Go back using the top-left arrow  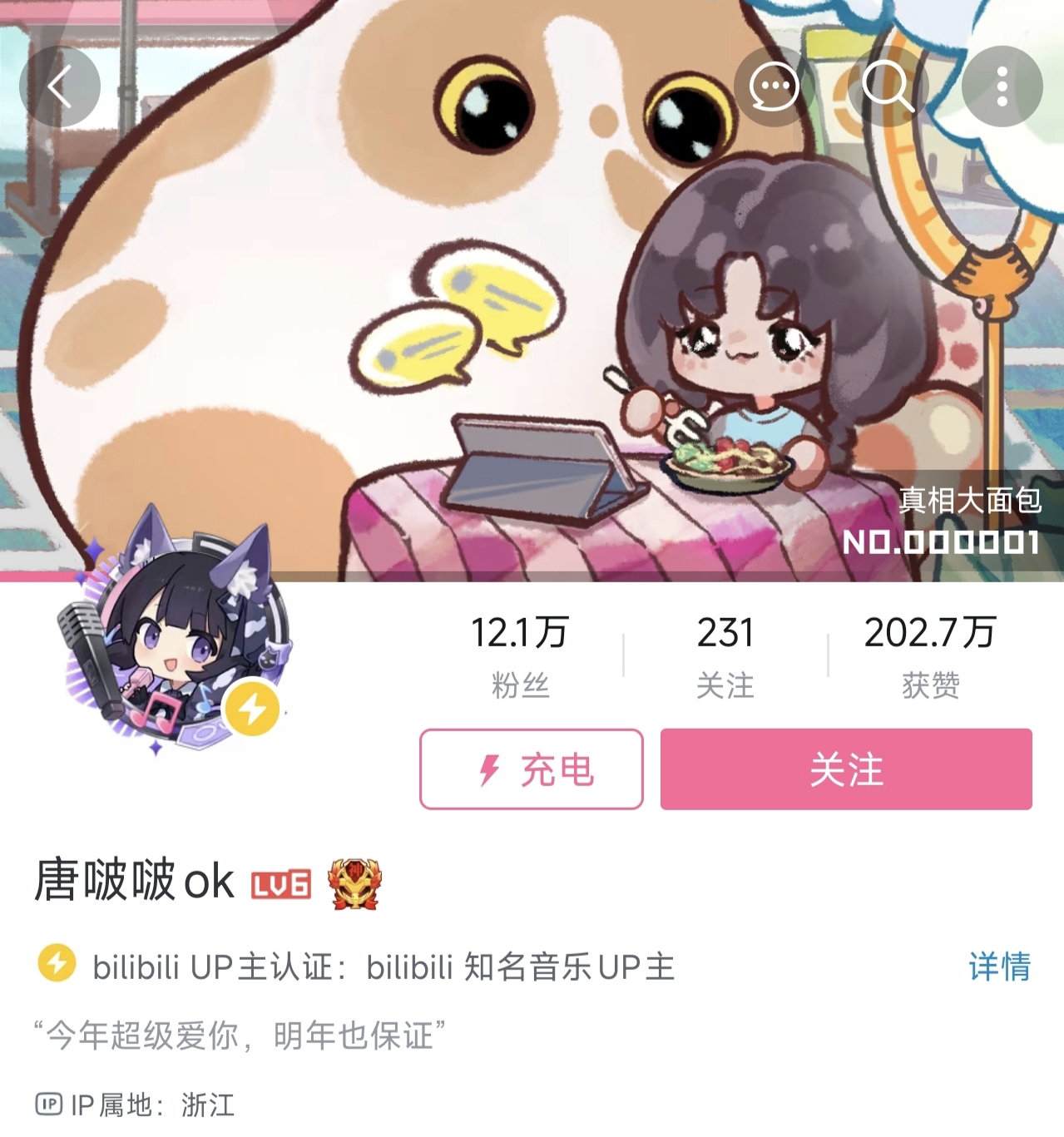point(60,87)
